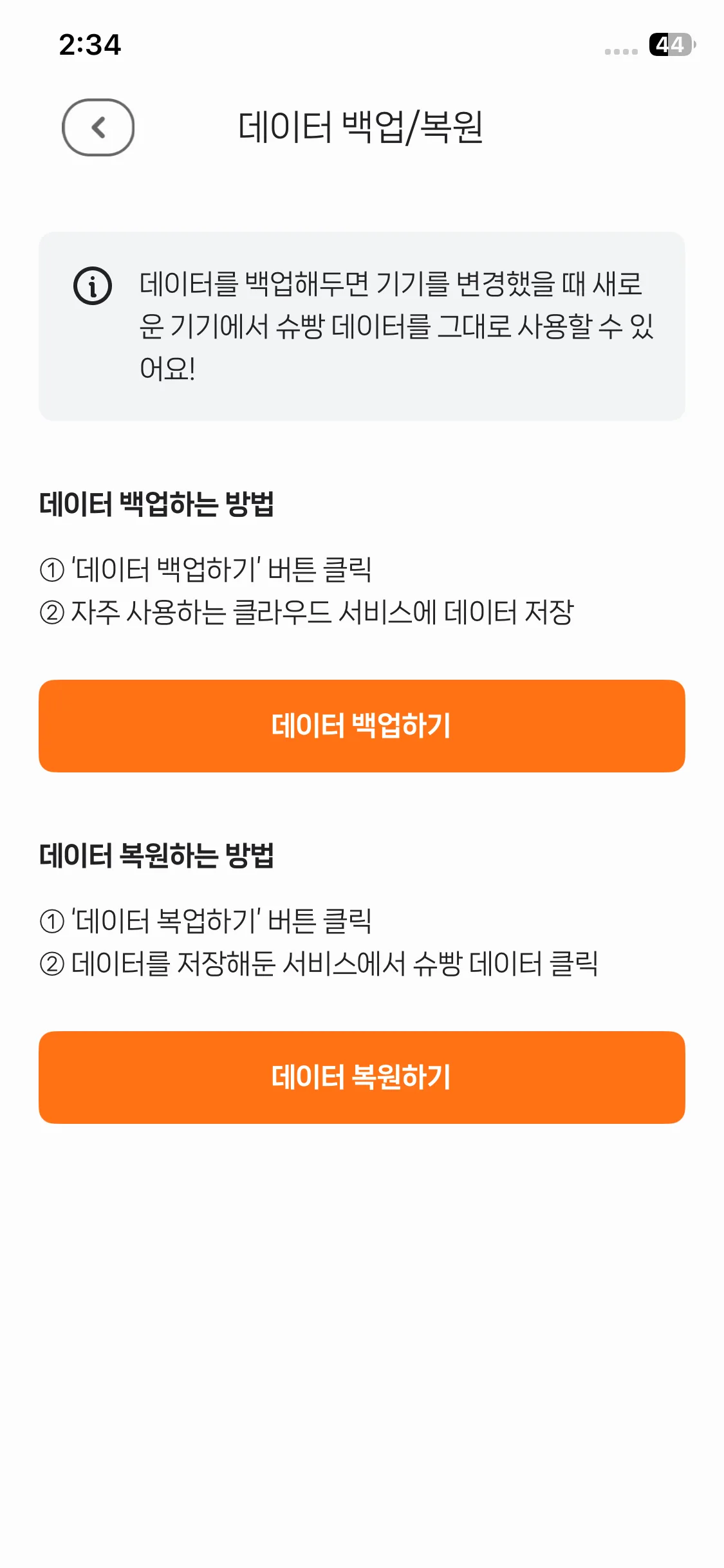Tap the clock showing 2:34
724x1568 pixels.
click(x=90, y=45)
